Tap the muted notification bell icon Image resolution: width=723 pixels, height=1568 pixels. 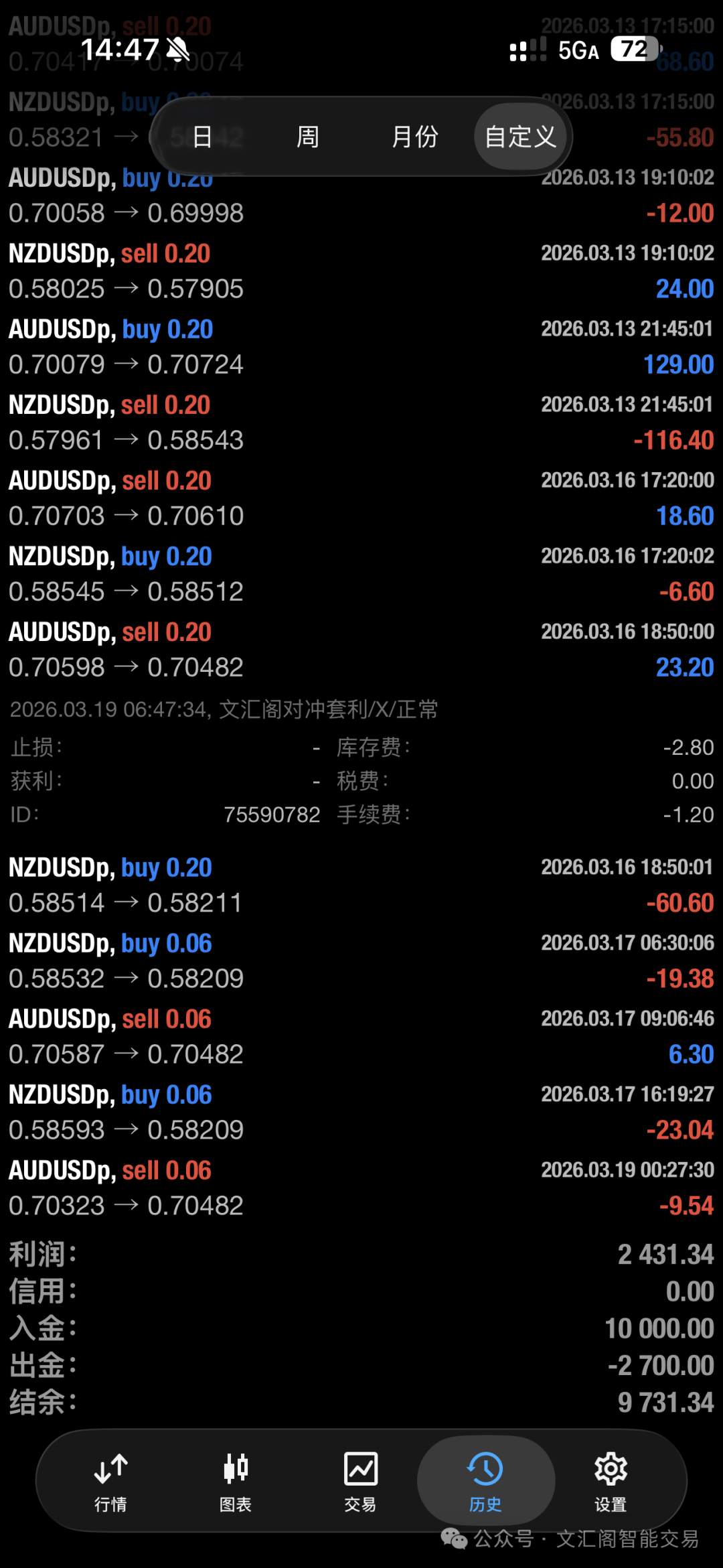point(178,49)
